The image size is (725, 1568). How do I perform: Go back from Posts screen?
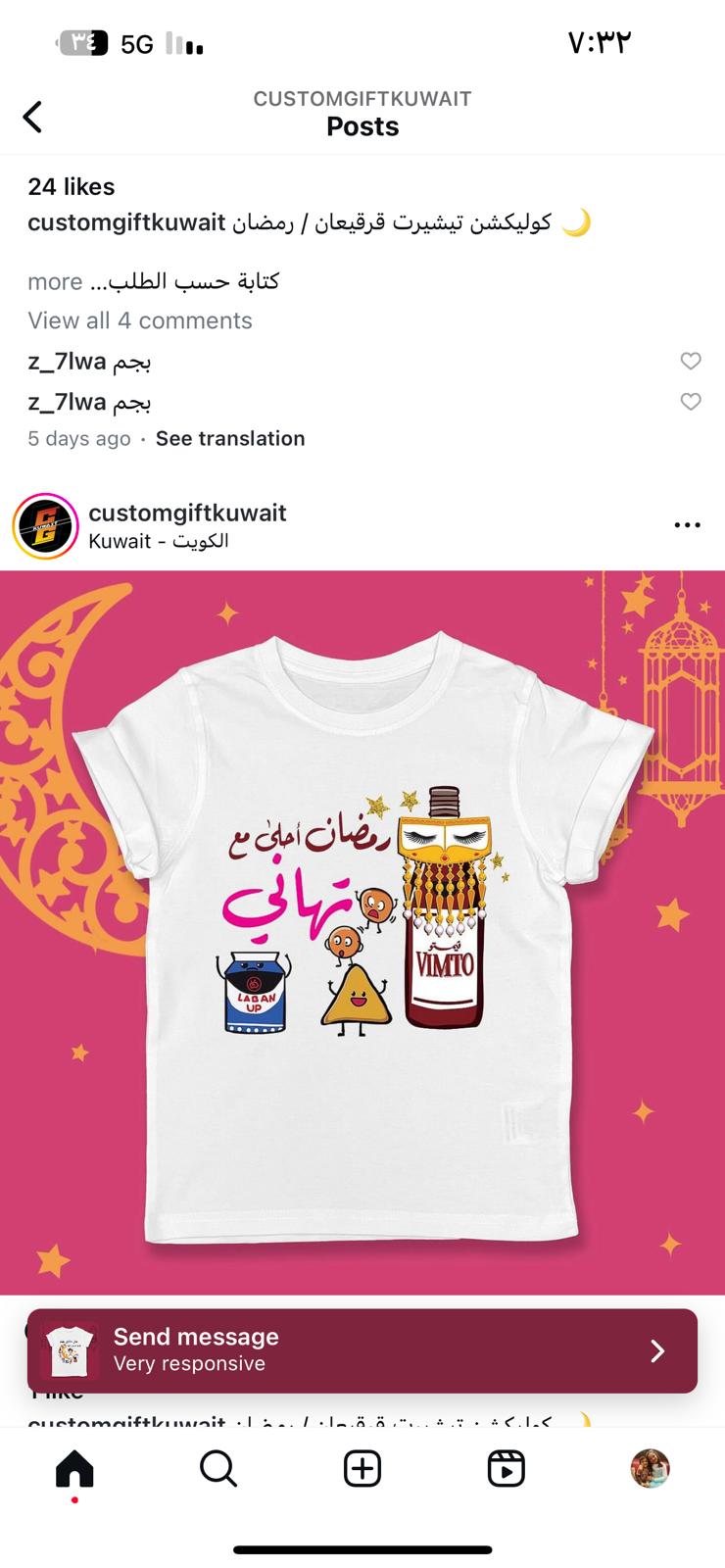[32, 117]
